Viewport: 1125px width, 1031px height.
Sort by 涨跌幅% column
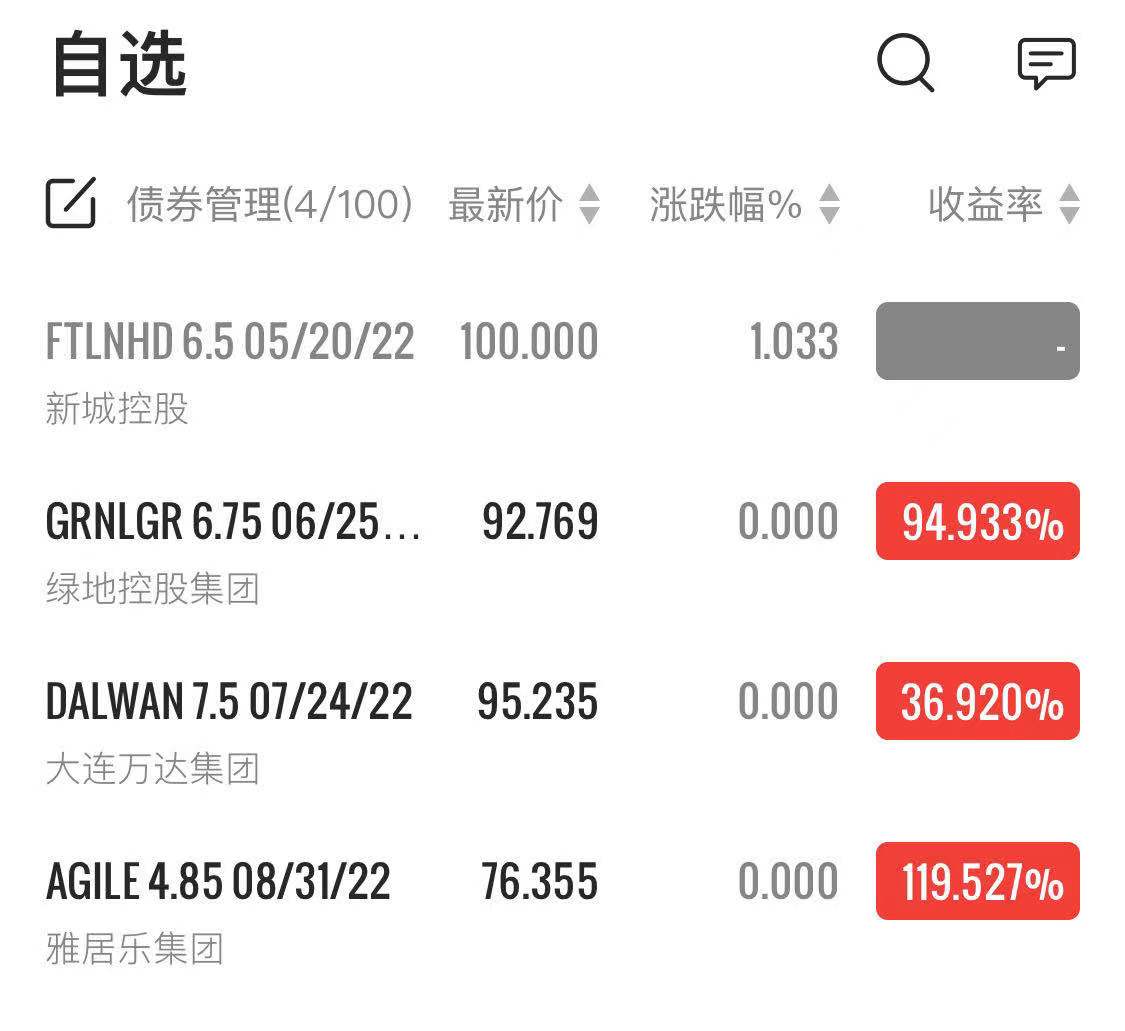coord(744,205)
